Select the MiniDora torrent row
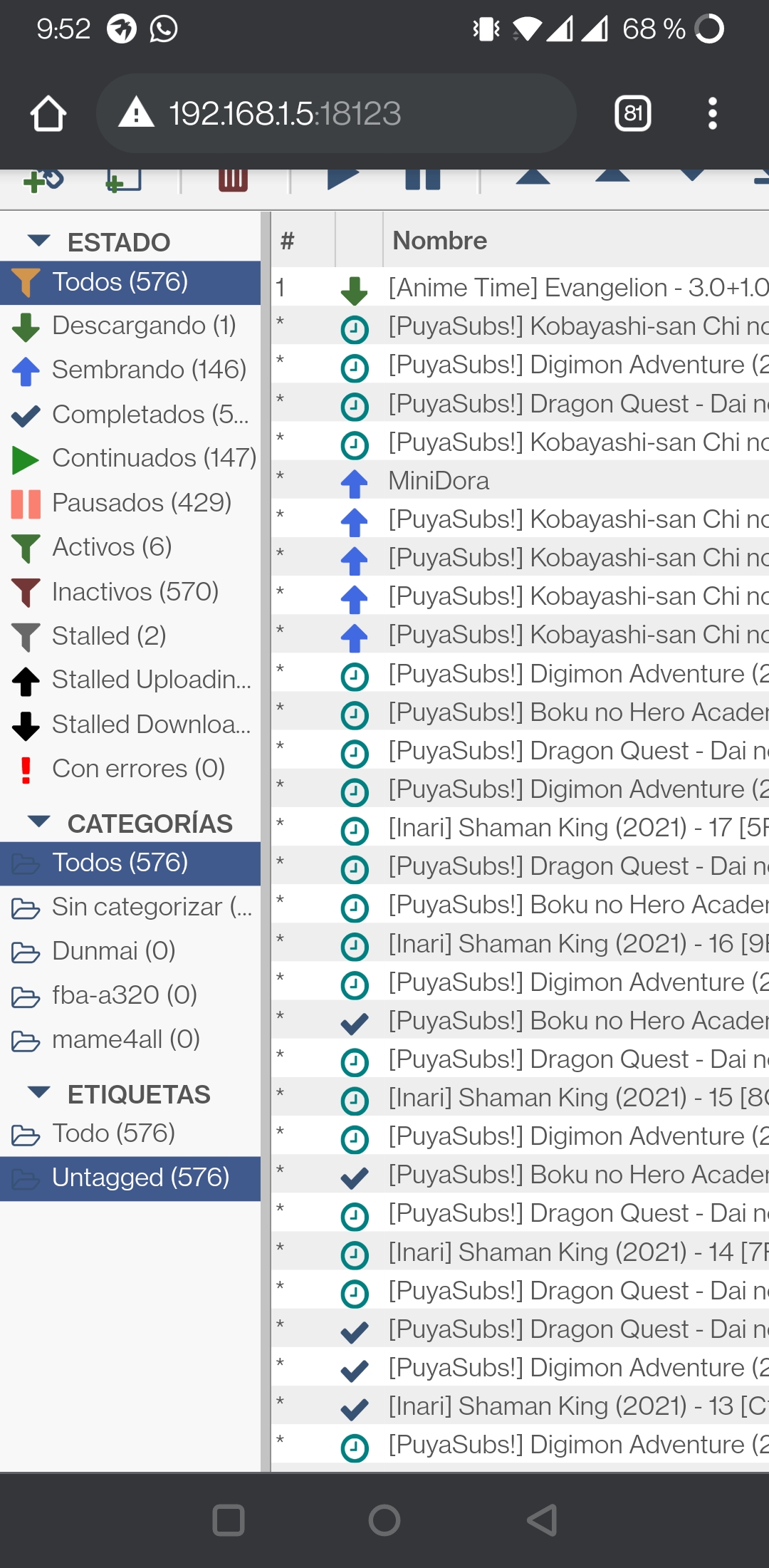Viewport: 769px width, 1568px height. (x=520, y=481)
